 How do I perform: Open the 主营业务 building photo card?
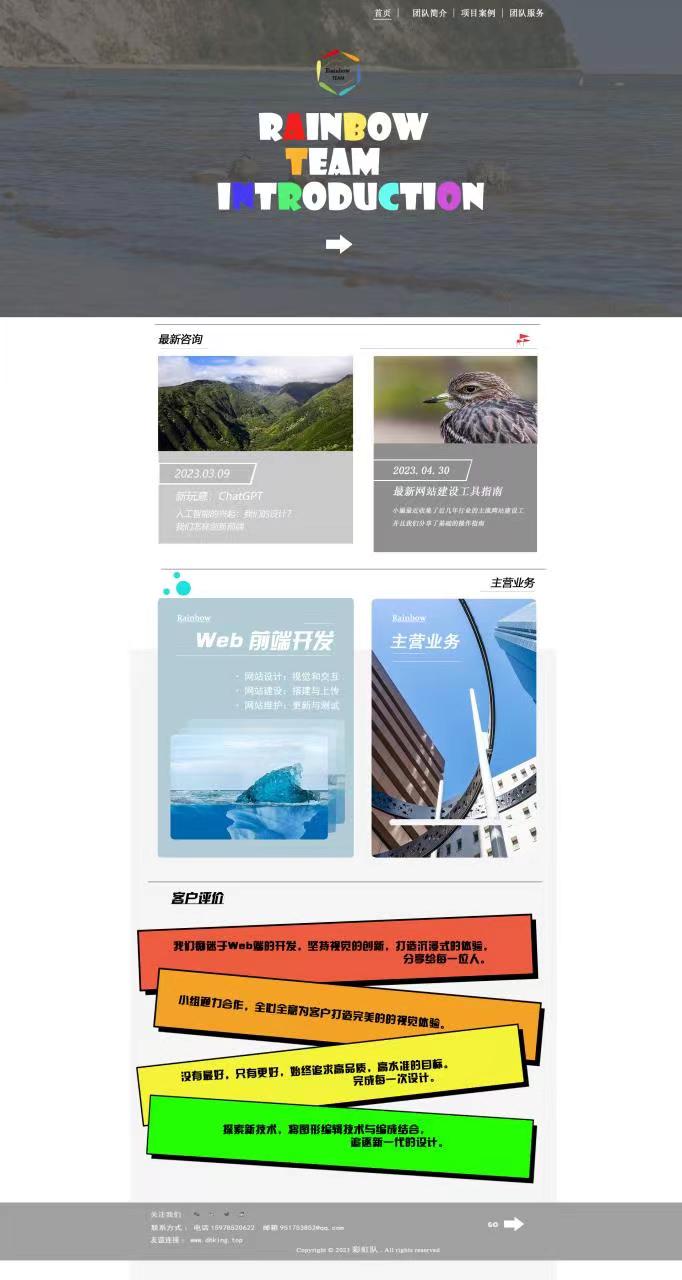[x=453, y=727]
